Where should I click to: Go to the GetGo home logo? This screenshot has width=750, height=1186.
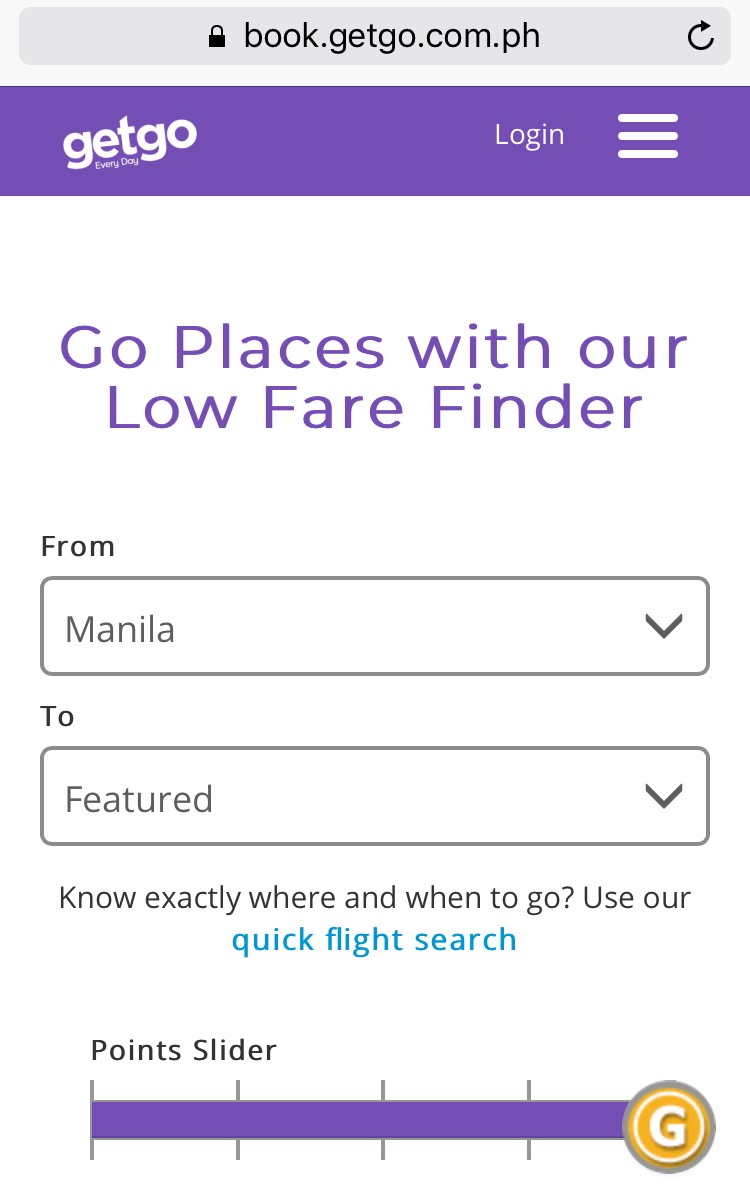[x=129, y=143]
